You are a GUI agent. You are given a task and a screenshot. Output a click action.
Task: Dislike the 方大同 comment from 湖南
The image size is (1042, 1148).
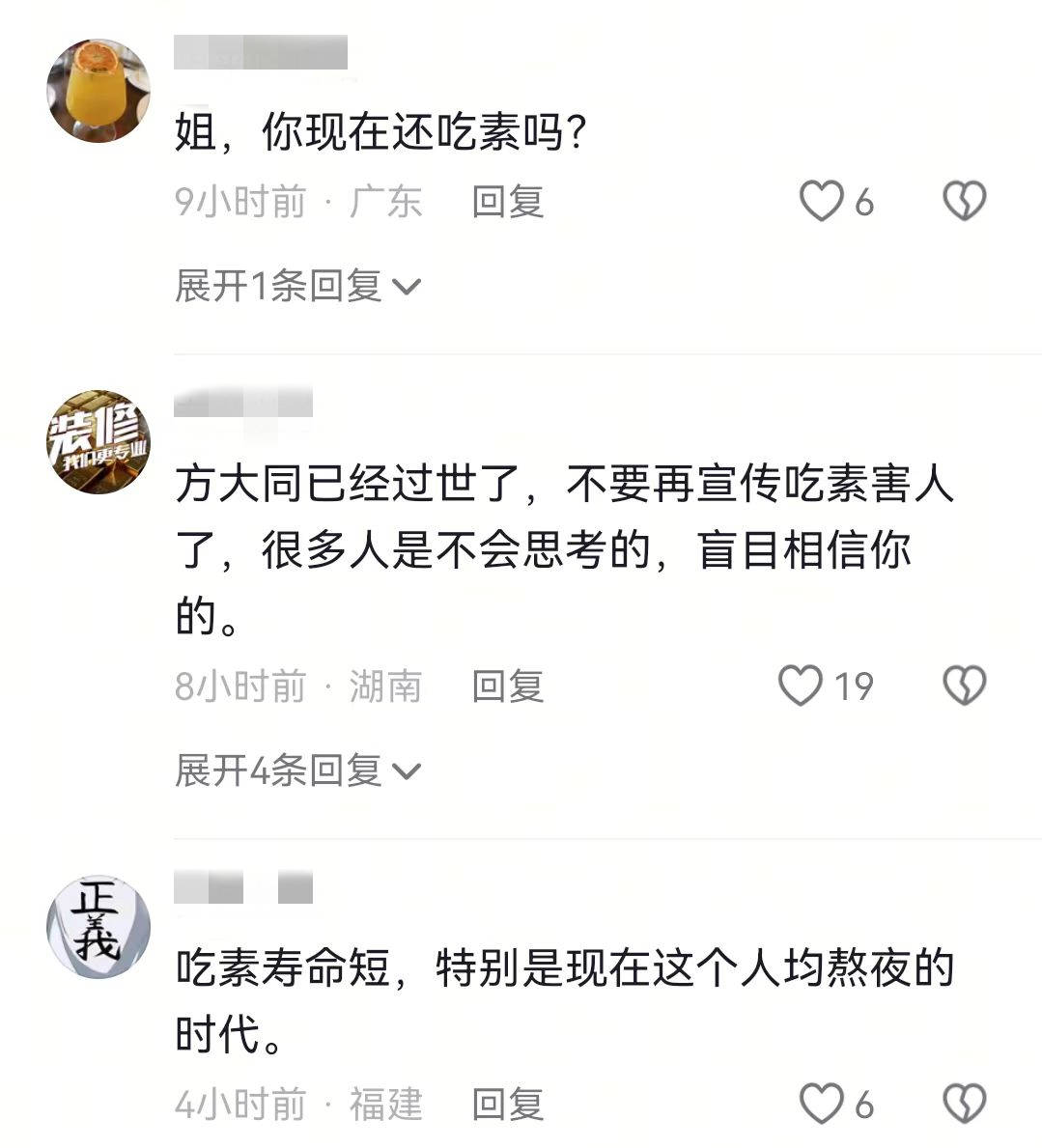[x=964, y=686]
